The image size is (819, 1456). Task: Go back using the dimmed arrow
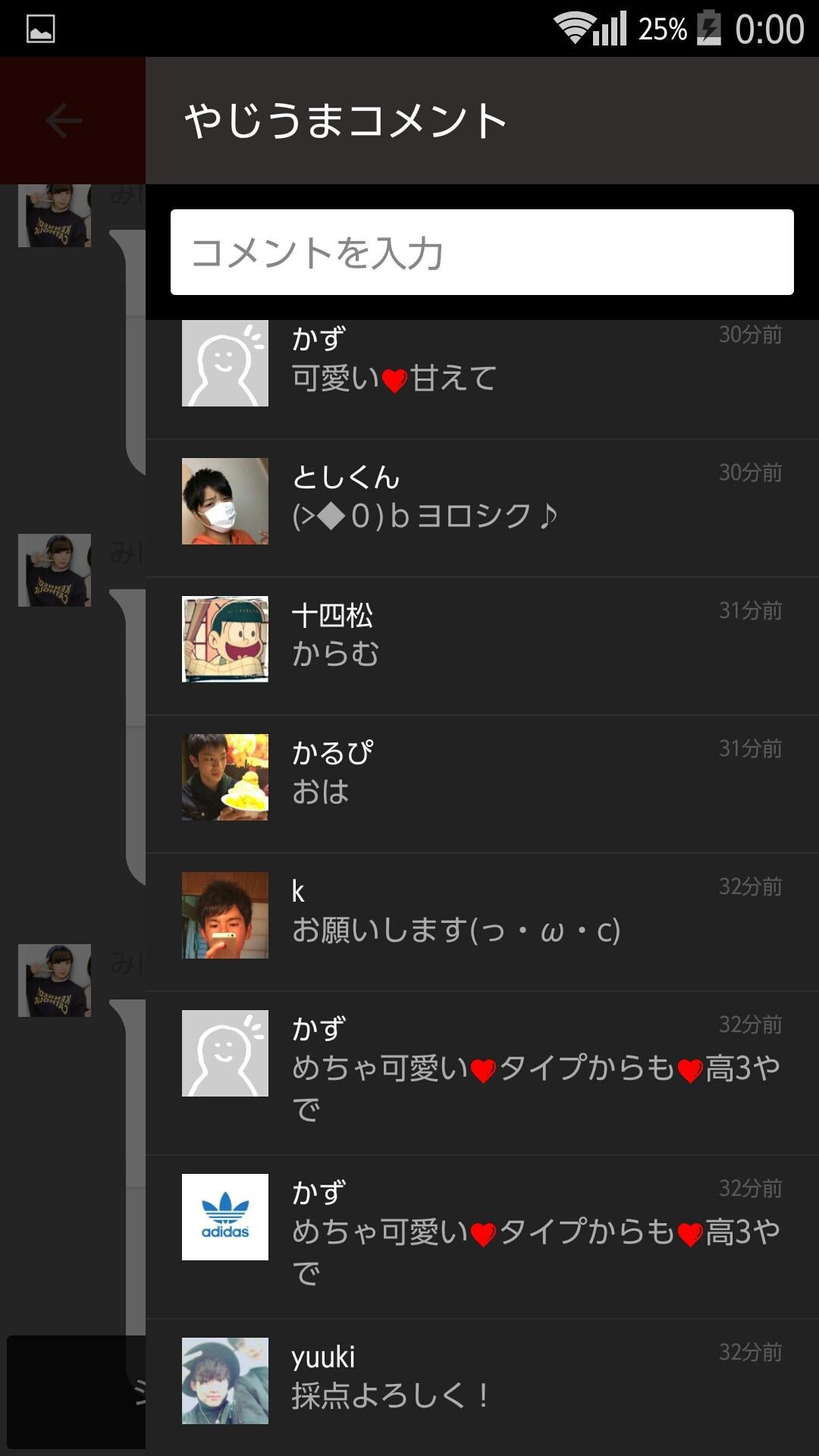point(64,121)
